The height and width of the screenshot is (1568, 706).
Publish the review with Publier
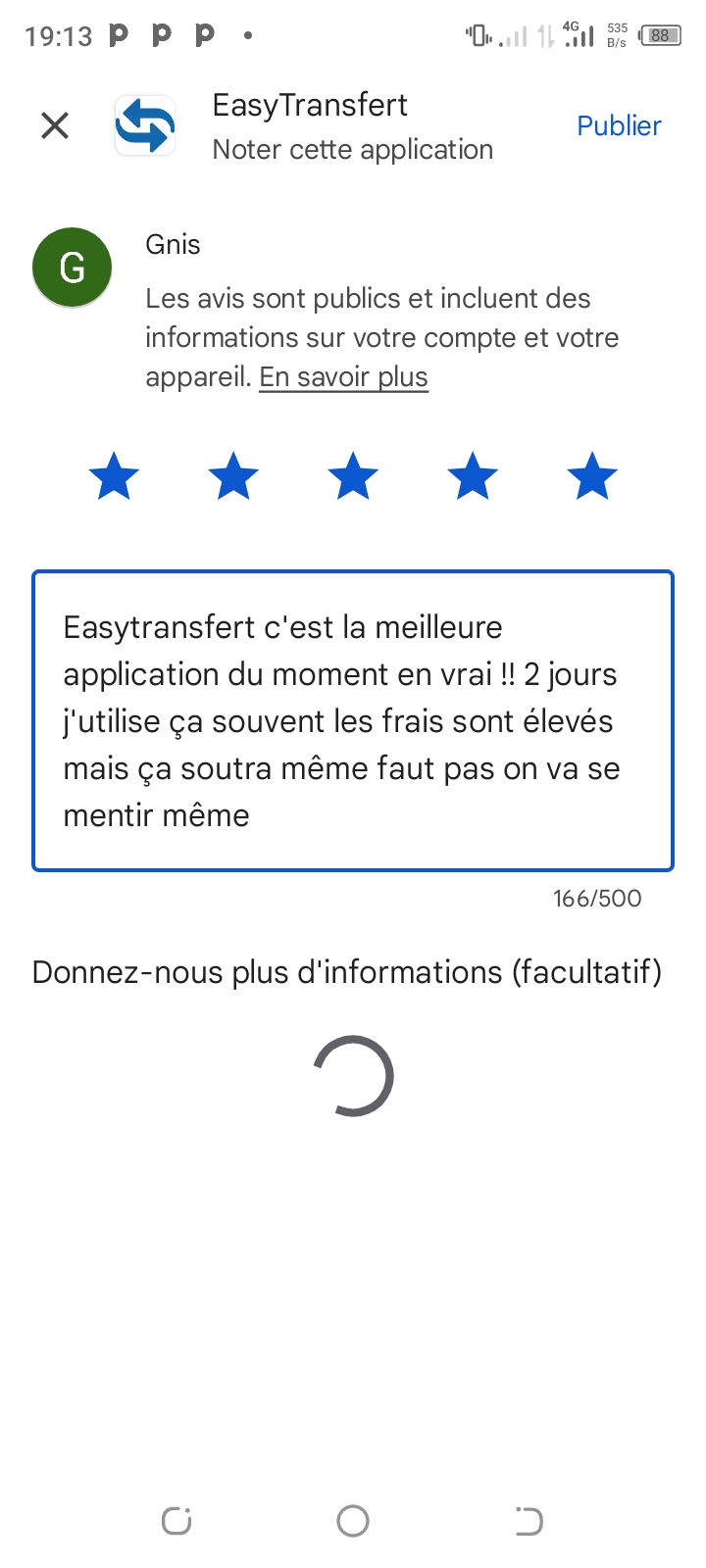619,126
